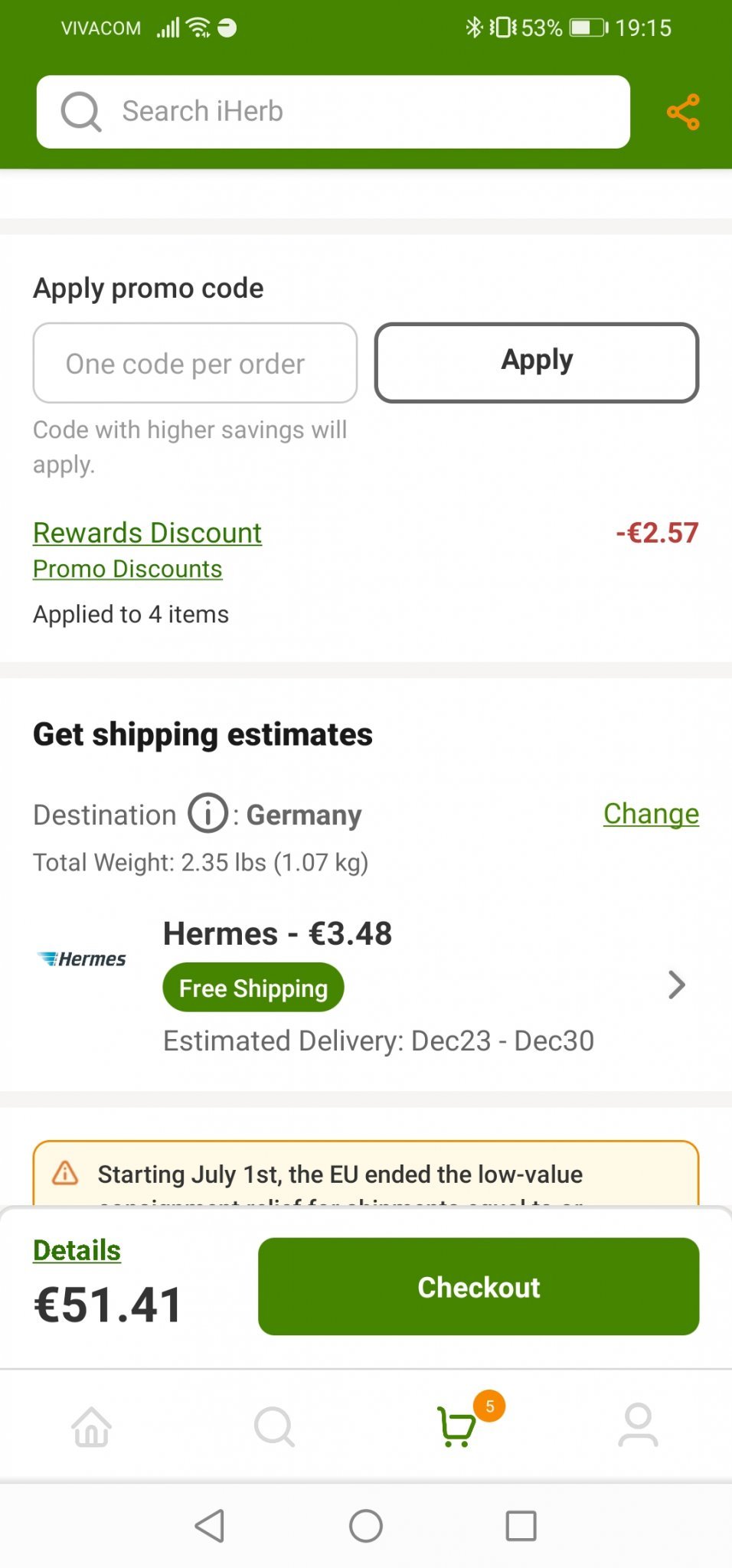Image resolution: width=732 pixels, height=1568 pixels.
Task: Show destination info tooltip
Action: pos(208,813)
